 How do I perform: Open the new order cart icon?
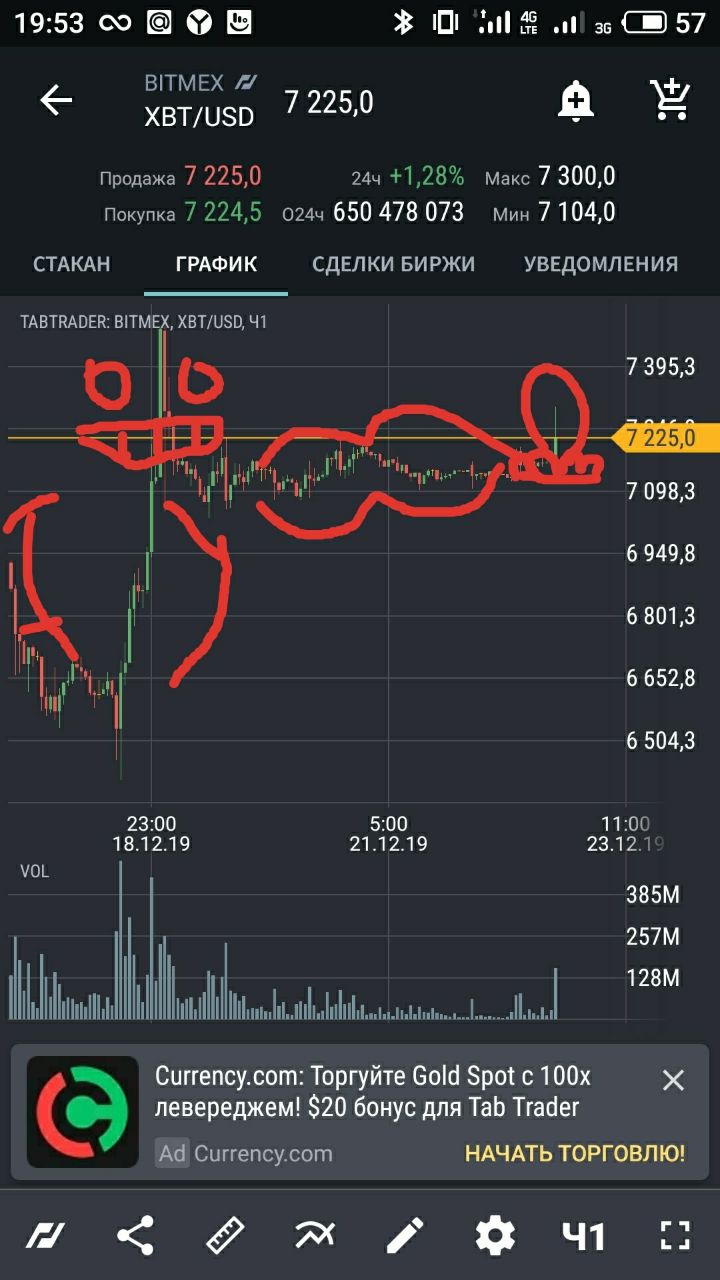669,100
